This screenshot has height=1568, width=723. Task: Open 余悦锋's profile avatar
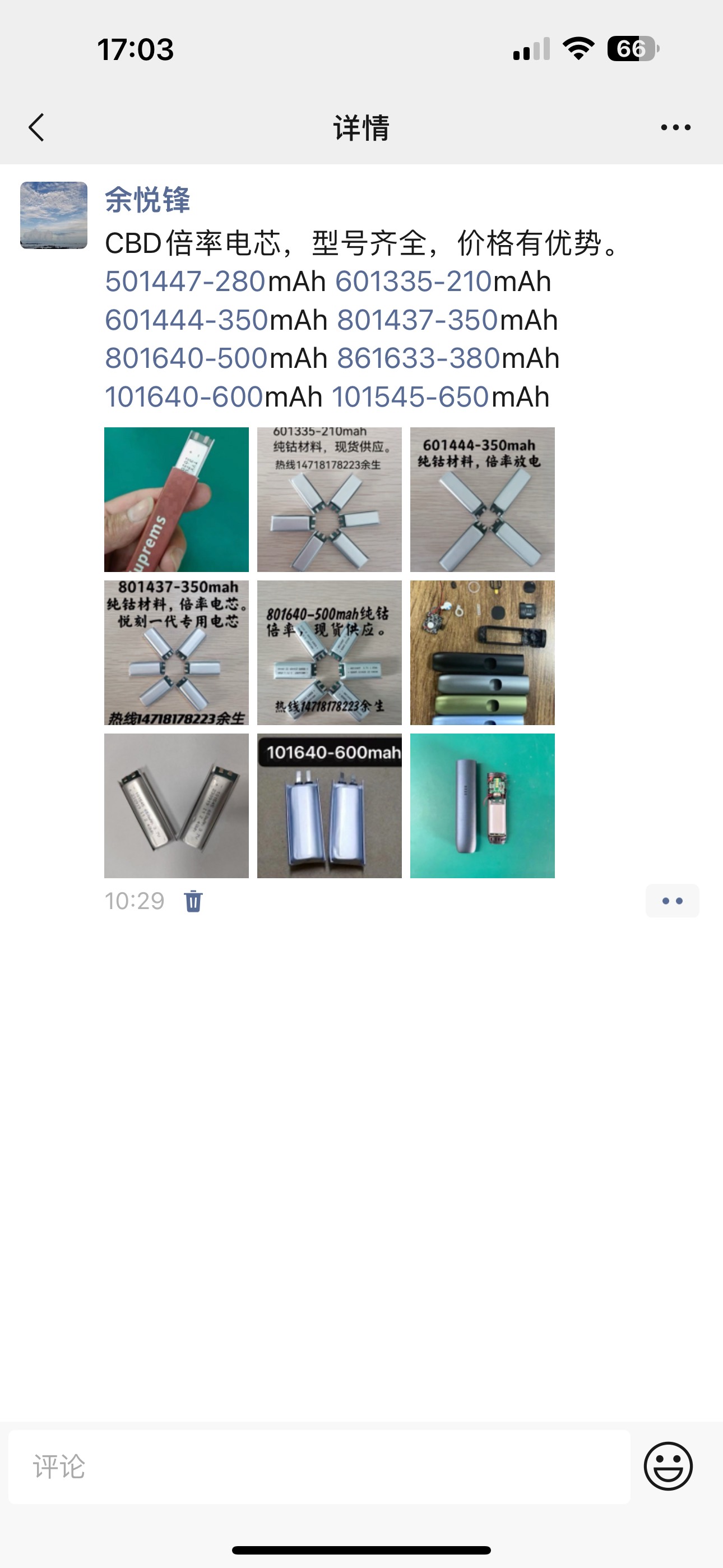click(54, 215)
